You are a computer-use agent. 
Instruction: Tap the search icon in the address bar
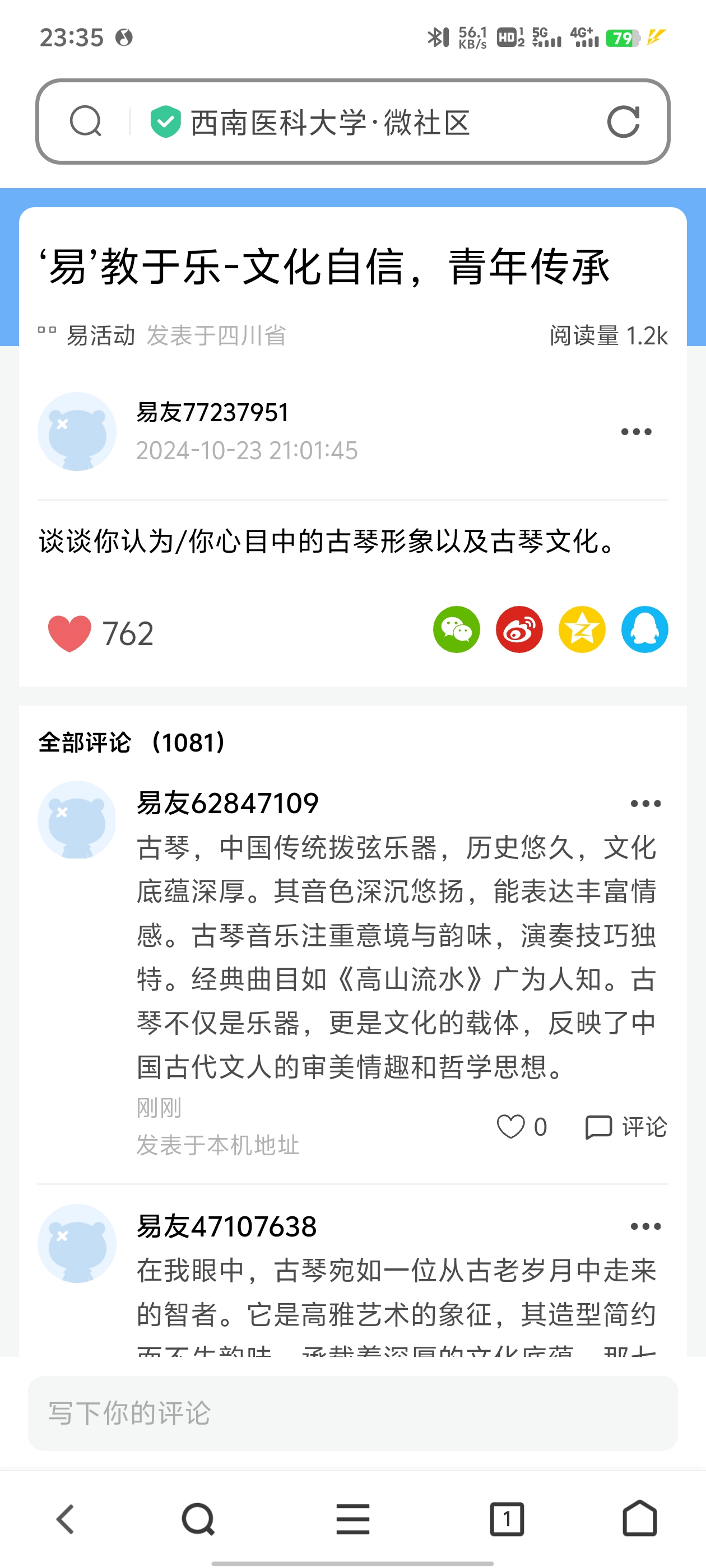(85, 122)
